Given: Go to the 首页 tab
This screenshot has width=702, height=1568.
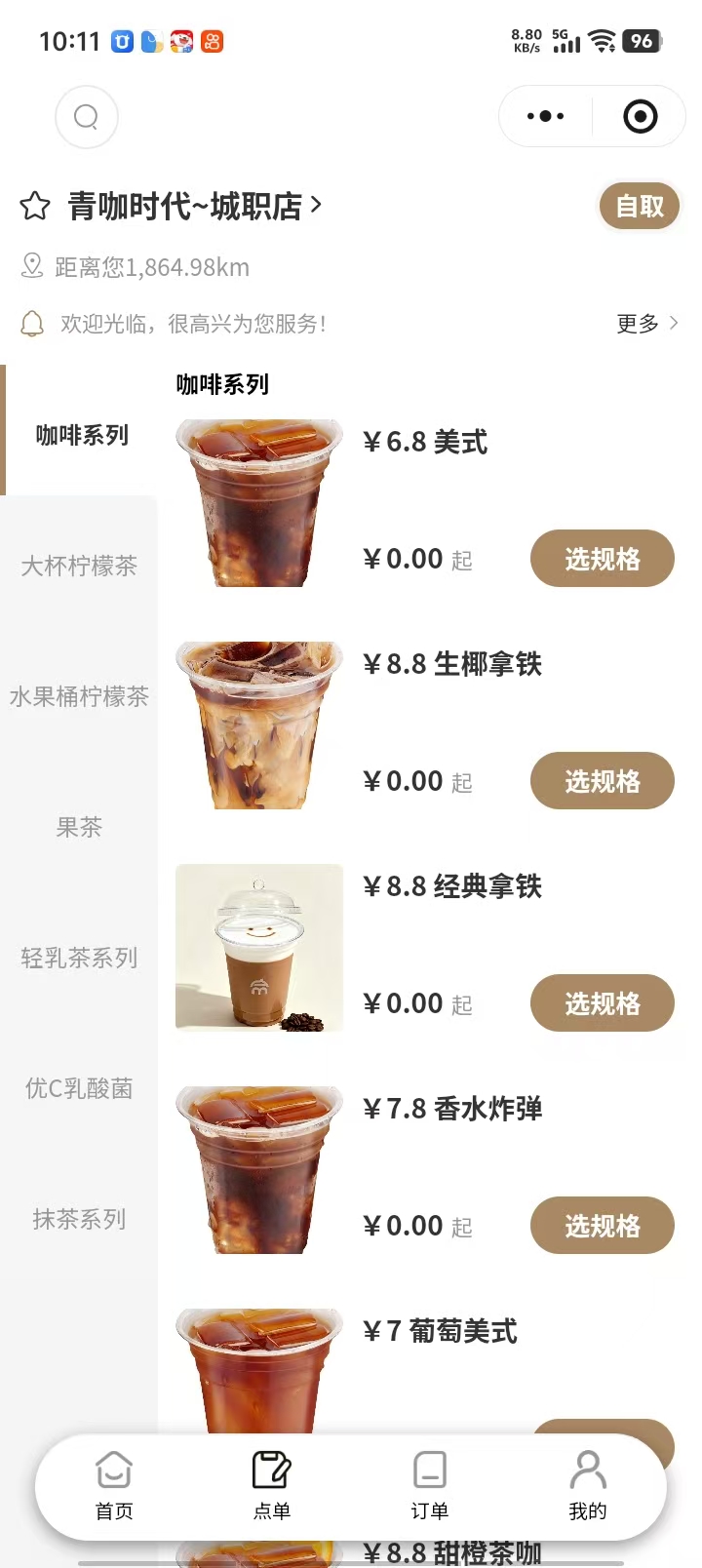Looking at the screenshot, I should (114, 1486).
